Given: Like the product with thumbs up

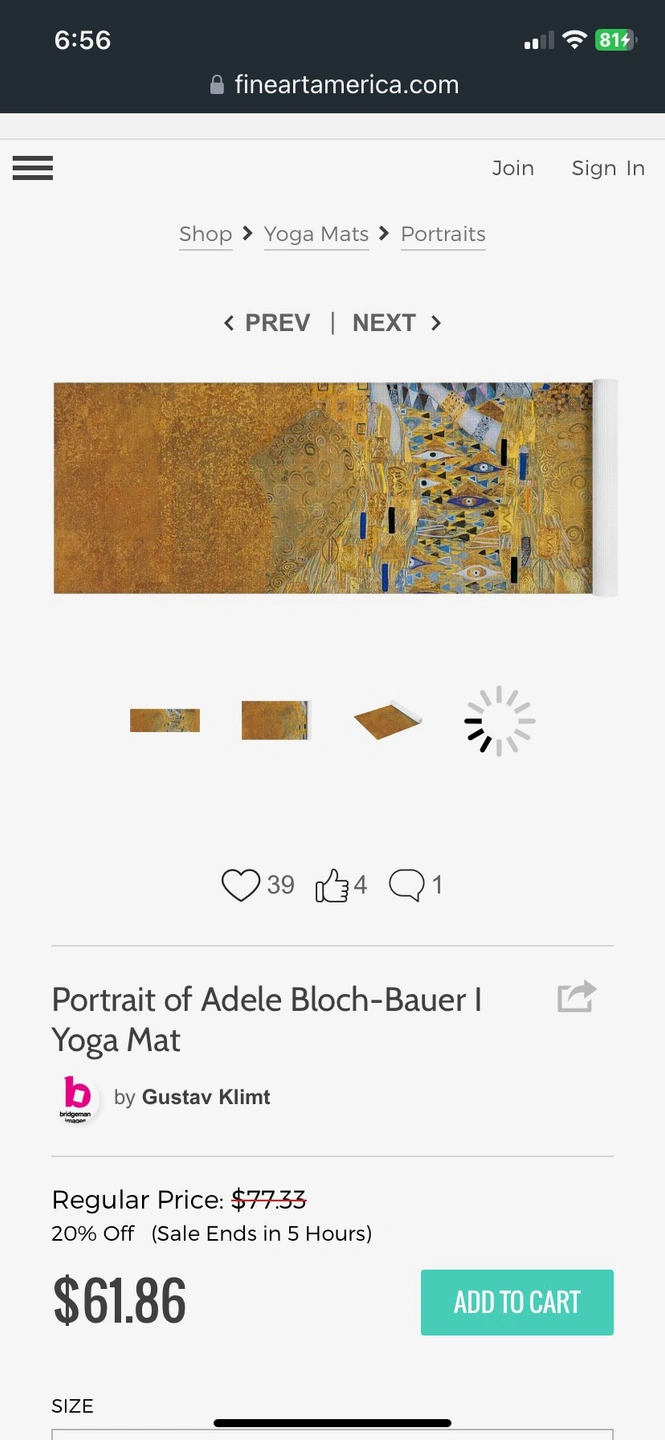Looking at the screenshot, I should [x=332, y=885].
